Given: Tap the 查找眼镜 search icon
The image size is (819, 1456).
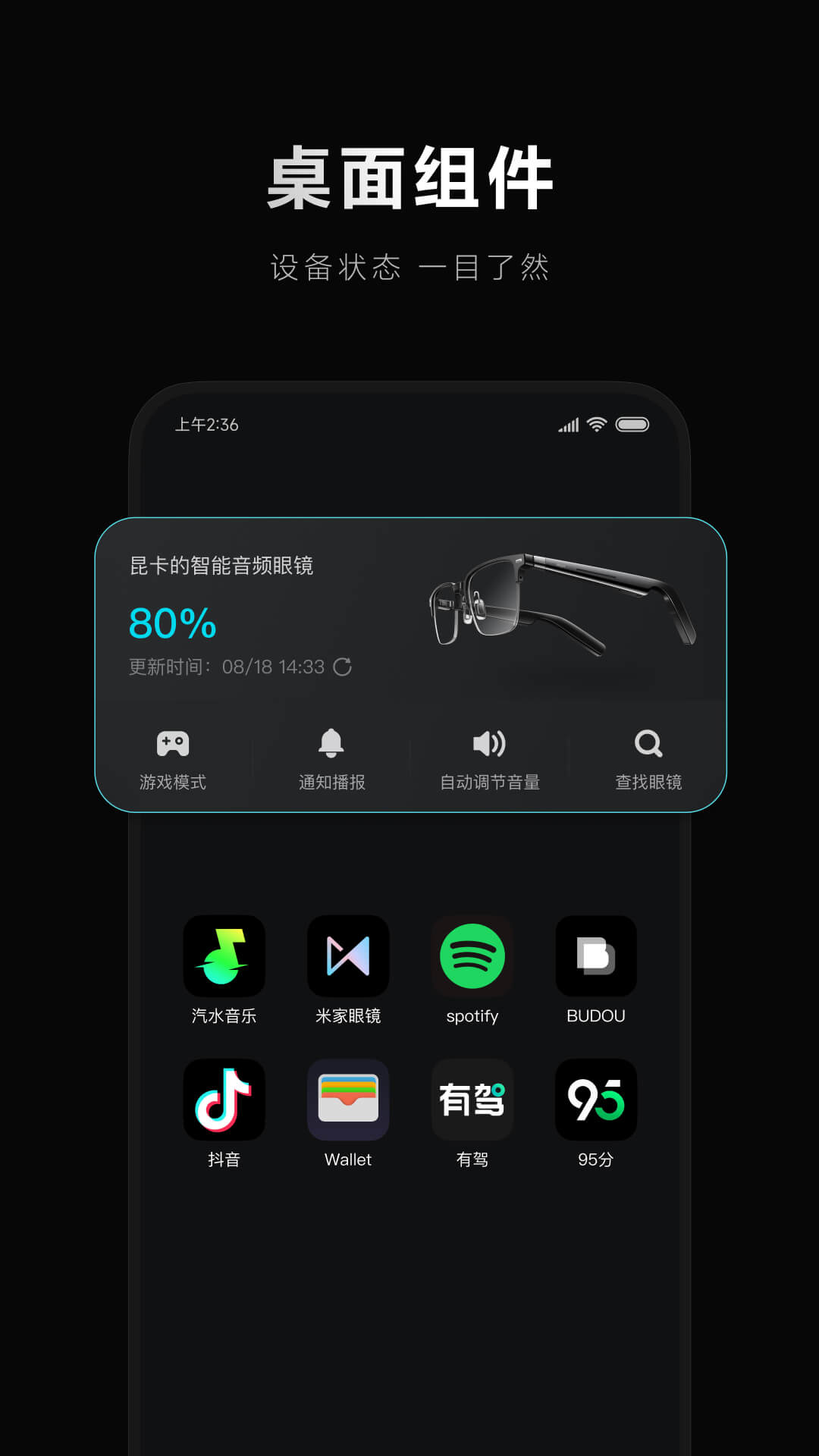Looking at the screenshot, I should [x=648, y=744].
